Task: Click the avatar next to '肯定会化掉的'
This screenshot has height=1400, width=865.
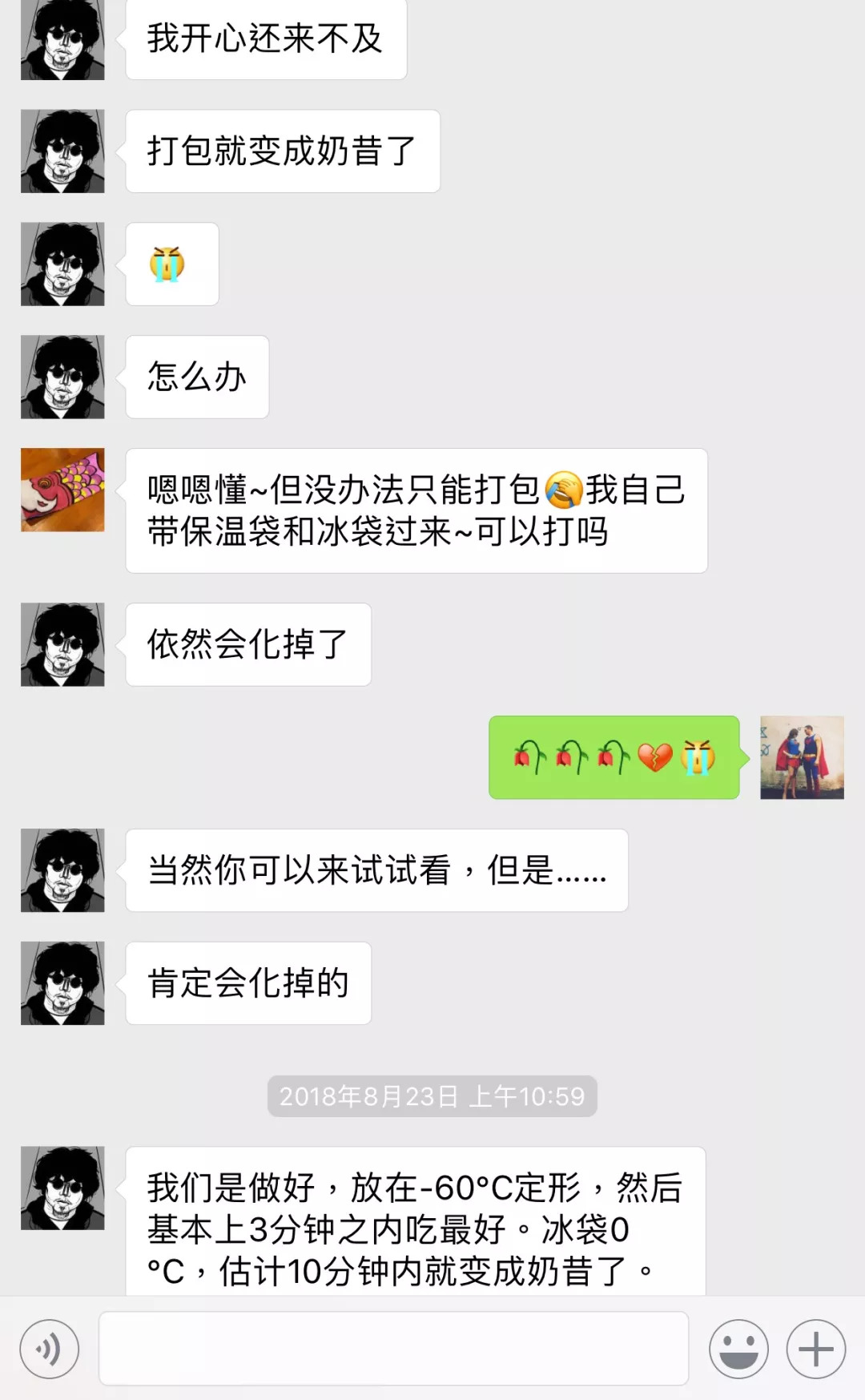Action: click(x=62, y=984)
